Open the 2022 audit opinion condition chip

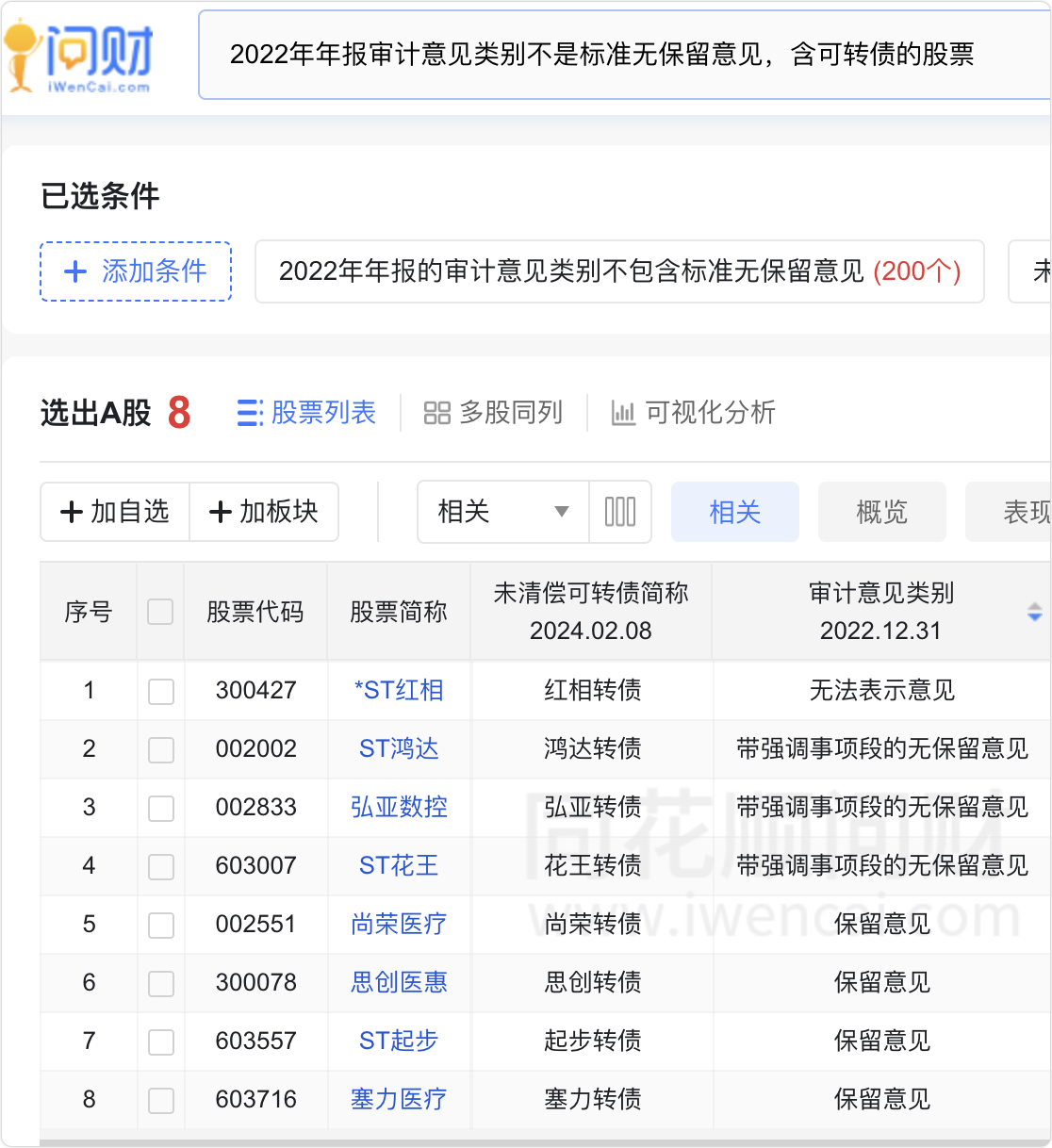click(619, 271)
